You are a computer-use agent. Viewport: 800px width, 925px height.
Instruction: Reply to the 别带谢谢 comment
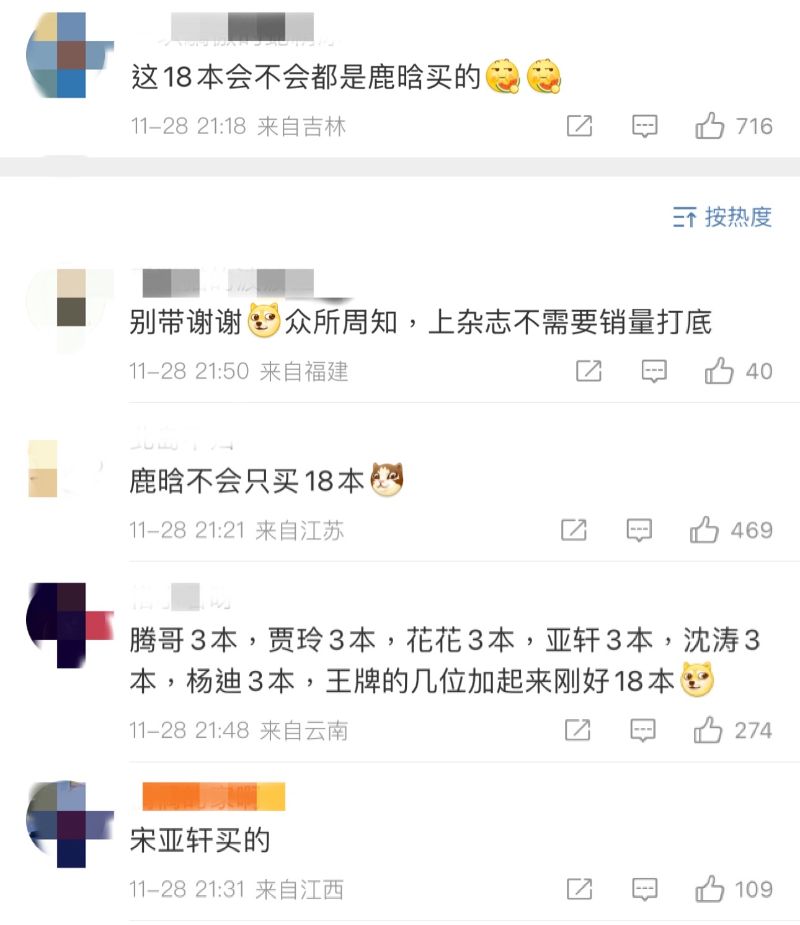654,371
